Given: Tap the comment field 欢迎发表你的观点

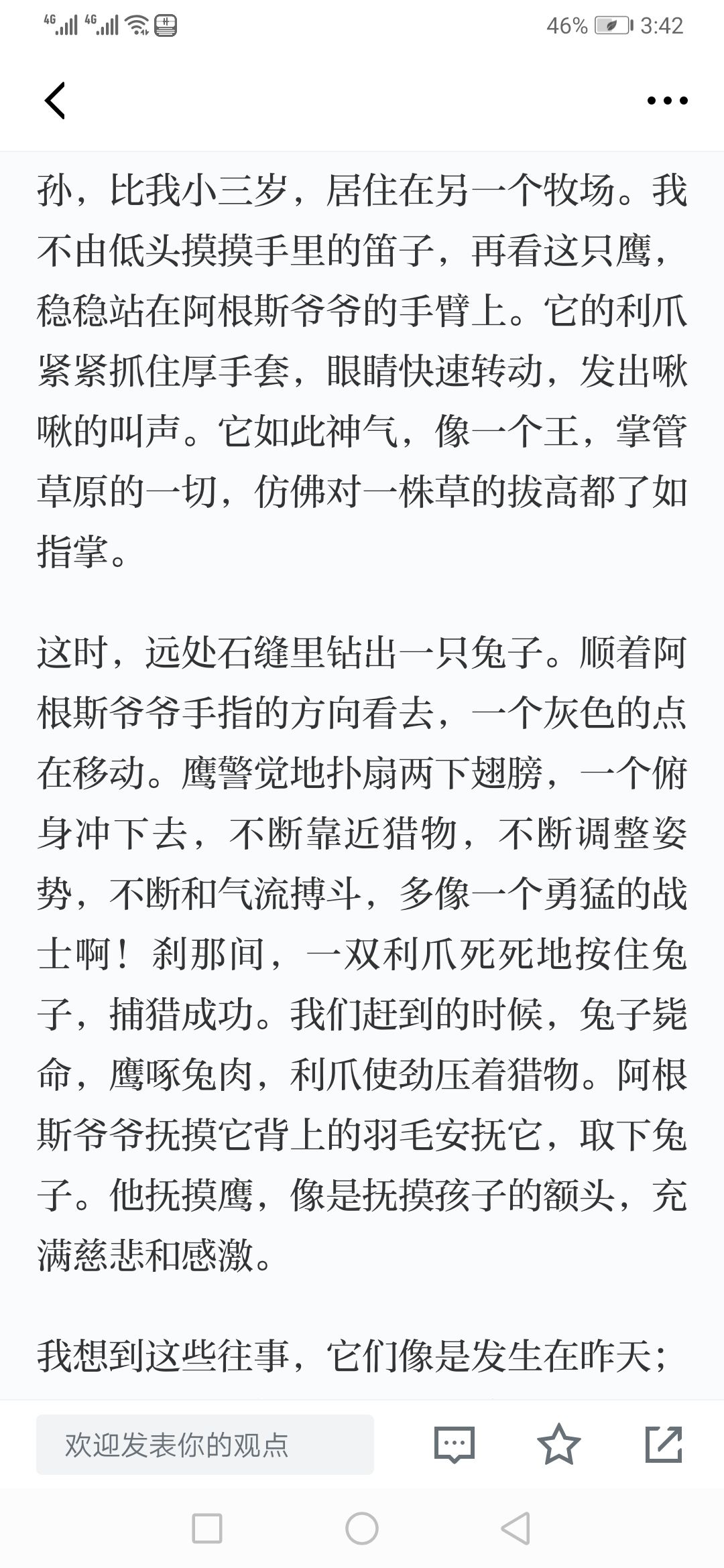Looking at the screenshot, I should click(205, 1445).
